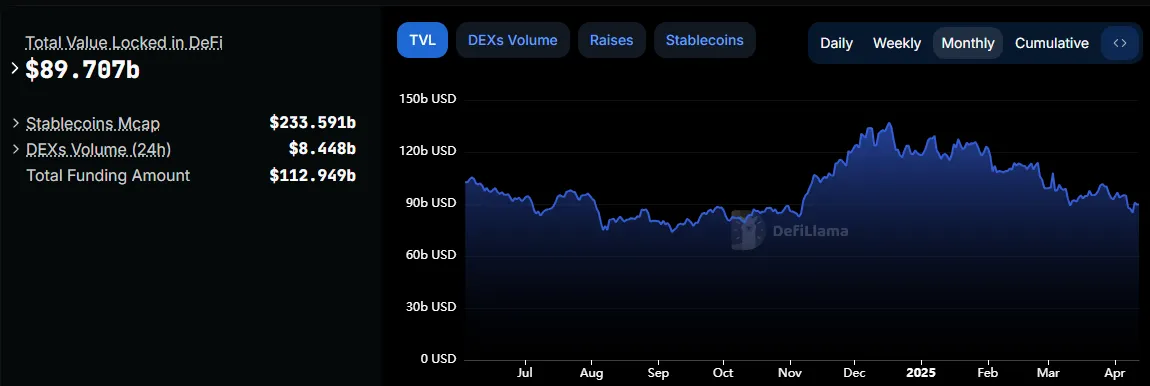Switch chart to DEXs Volume
Screen dimensions: 1150x386
(513, 40)
